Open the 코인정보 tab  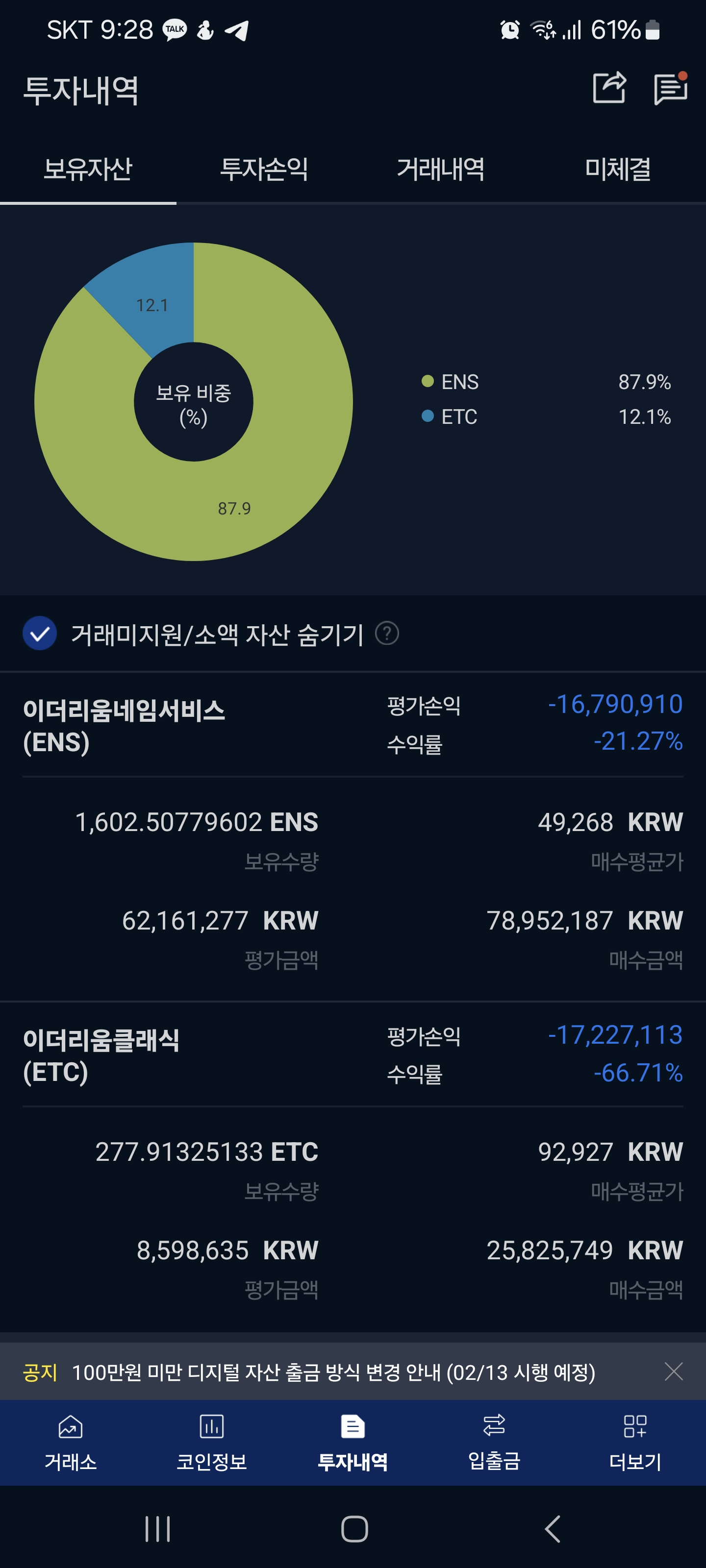[211, 1443]
